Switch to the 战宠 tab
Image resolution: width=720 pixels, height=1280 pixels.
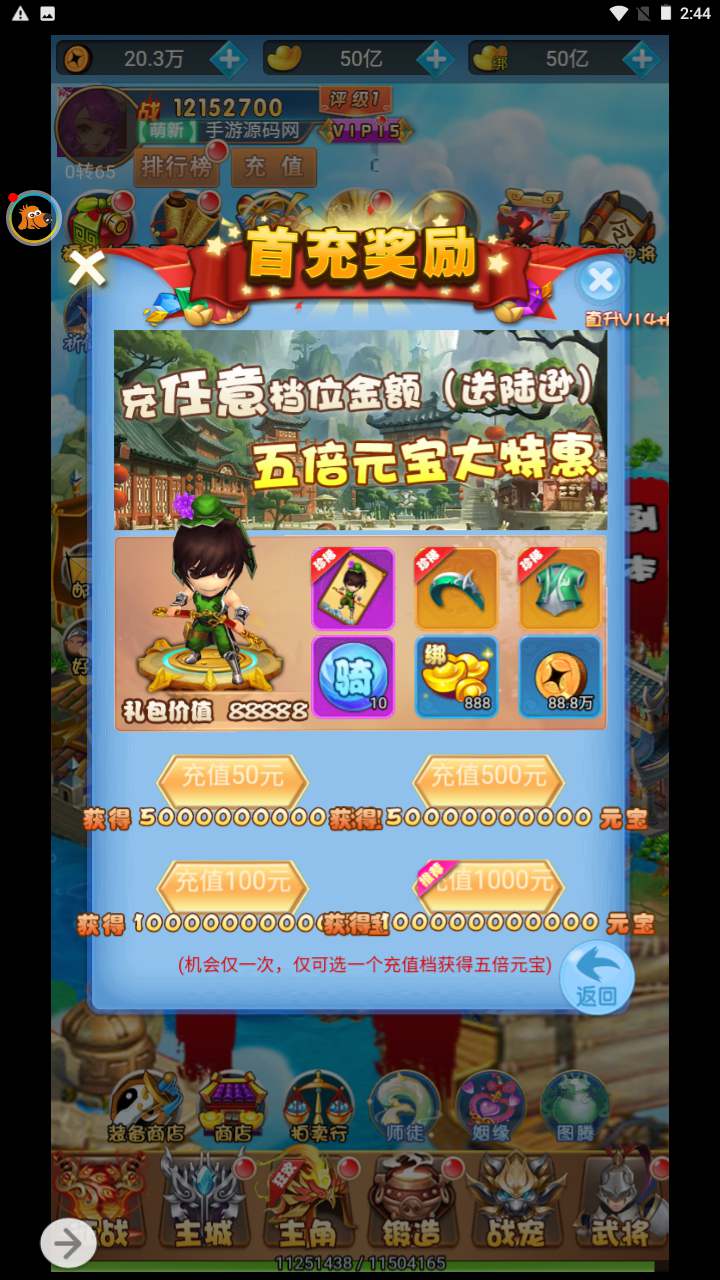point(516,1205)
